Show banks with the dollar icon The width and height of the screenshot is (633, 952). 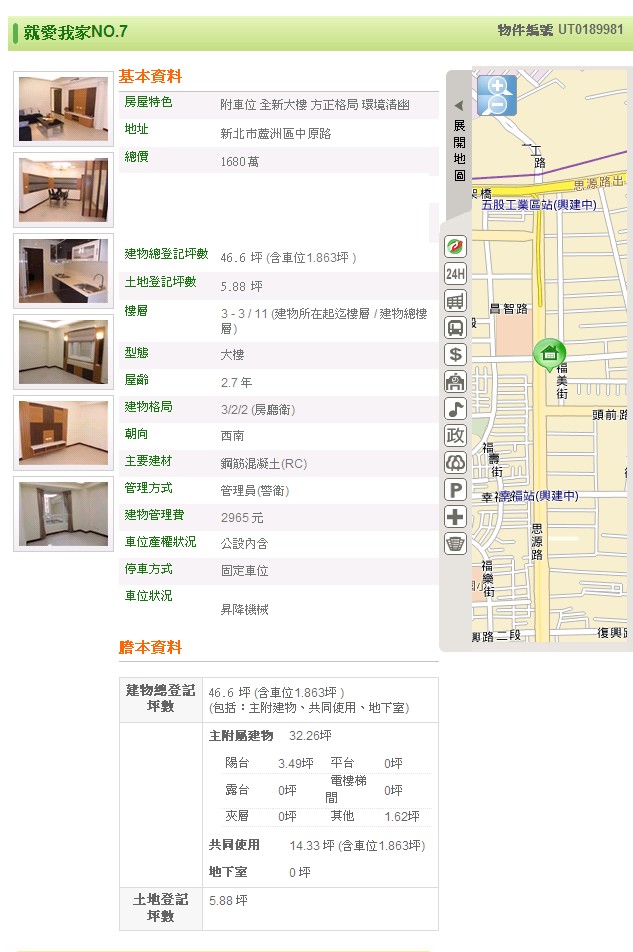[455, 354]
